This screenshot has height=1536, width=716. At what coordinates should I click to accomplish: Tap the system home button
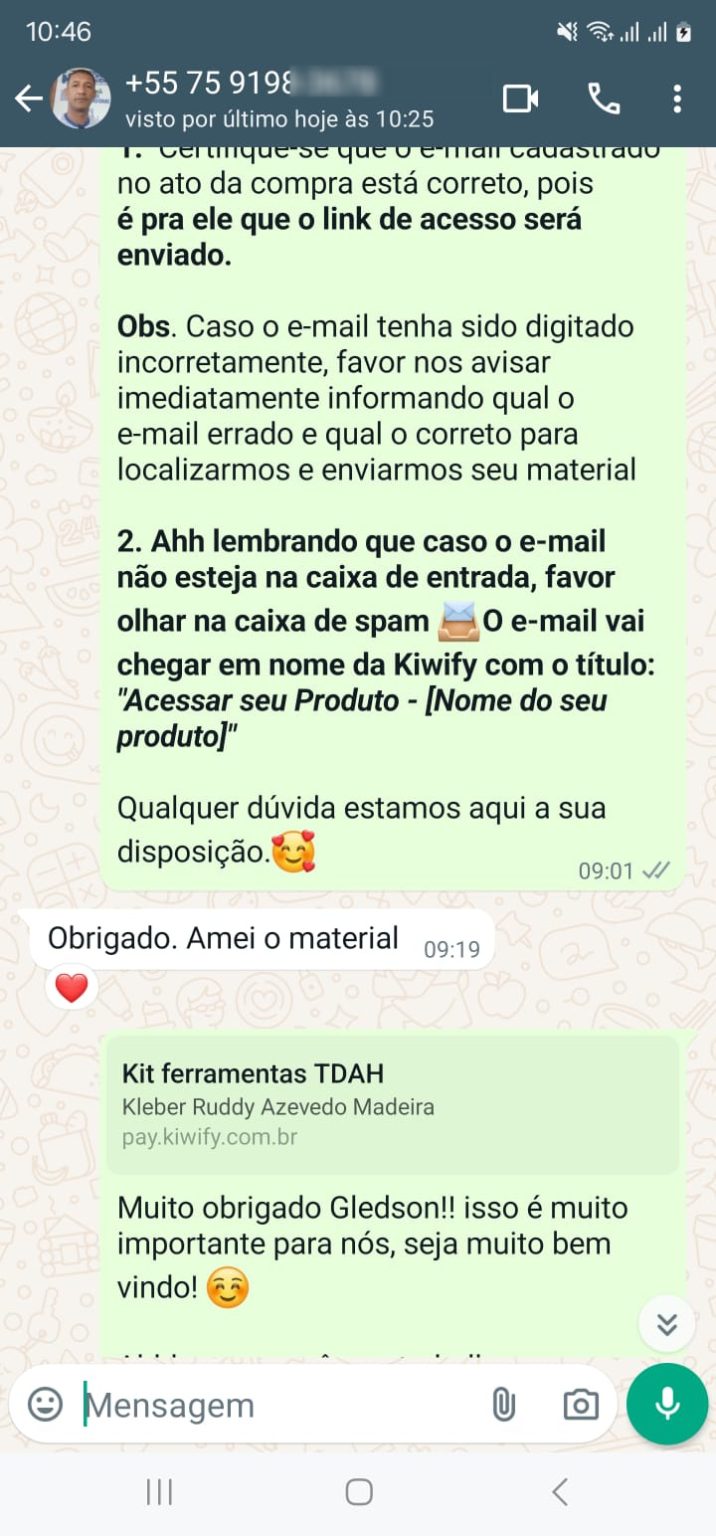pyautogui.click(x=359, y=1492)
